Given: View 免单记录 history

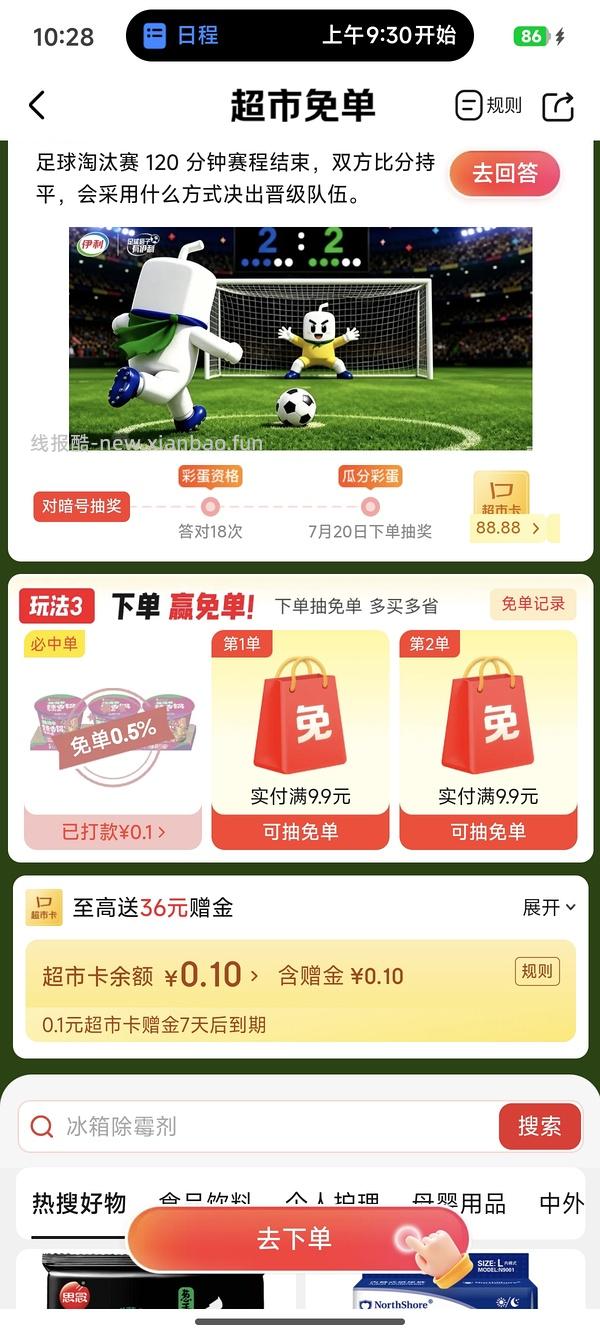Looking at the screenshot, I should point(533,604).
